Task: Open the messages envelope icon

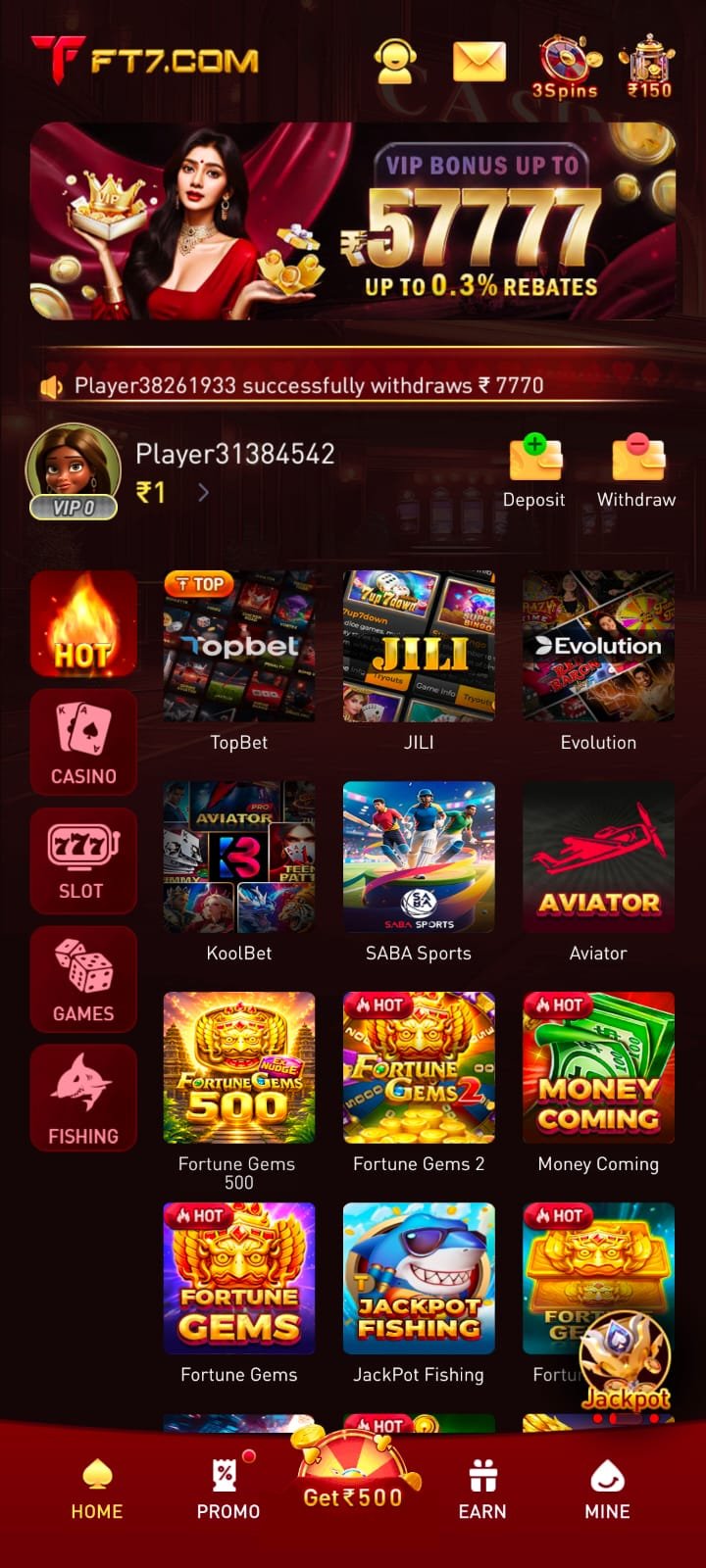Action: (x=479, y=62)
